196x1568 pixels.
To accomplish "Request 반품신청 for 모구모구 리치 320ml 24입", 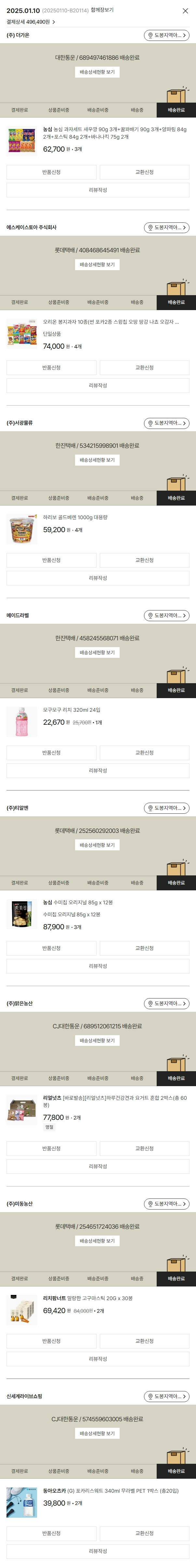I will pos(51,753).
